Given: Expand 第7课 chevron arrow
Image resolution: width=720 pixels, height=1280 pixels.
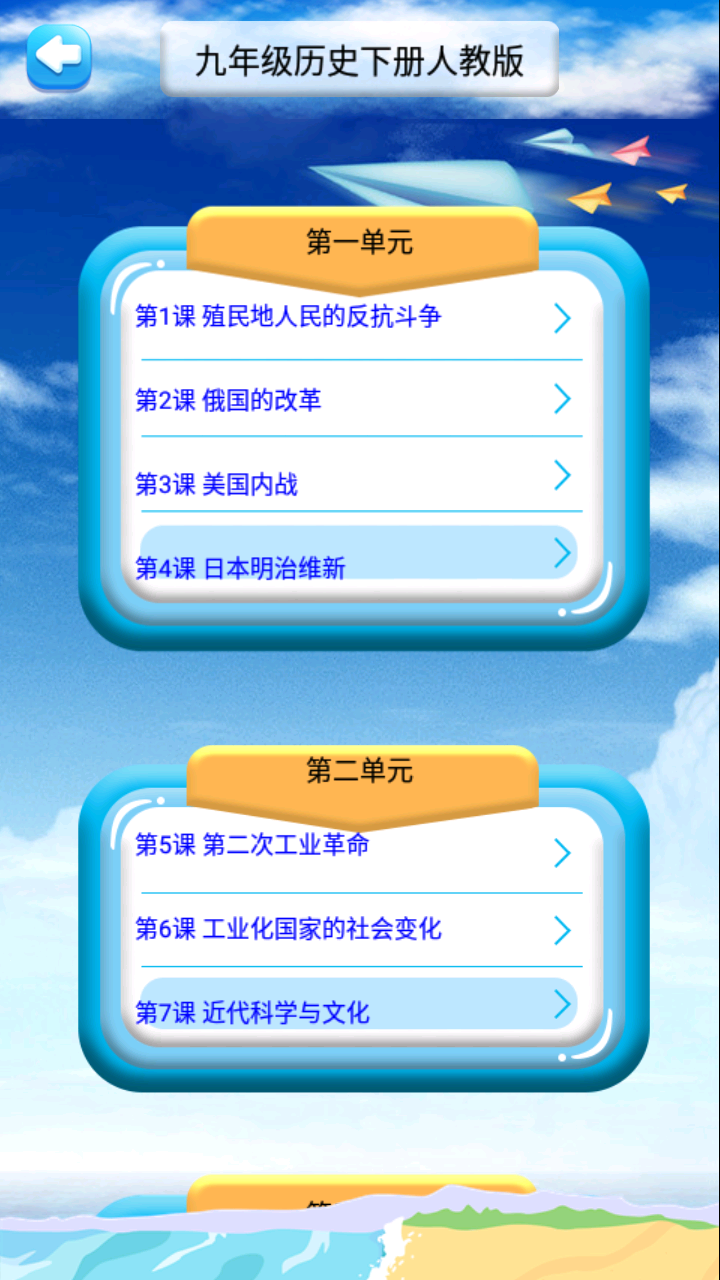Looking at the screenshot, I should pos(562,1003).
